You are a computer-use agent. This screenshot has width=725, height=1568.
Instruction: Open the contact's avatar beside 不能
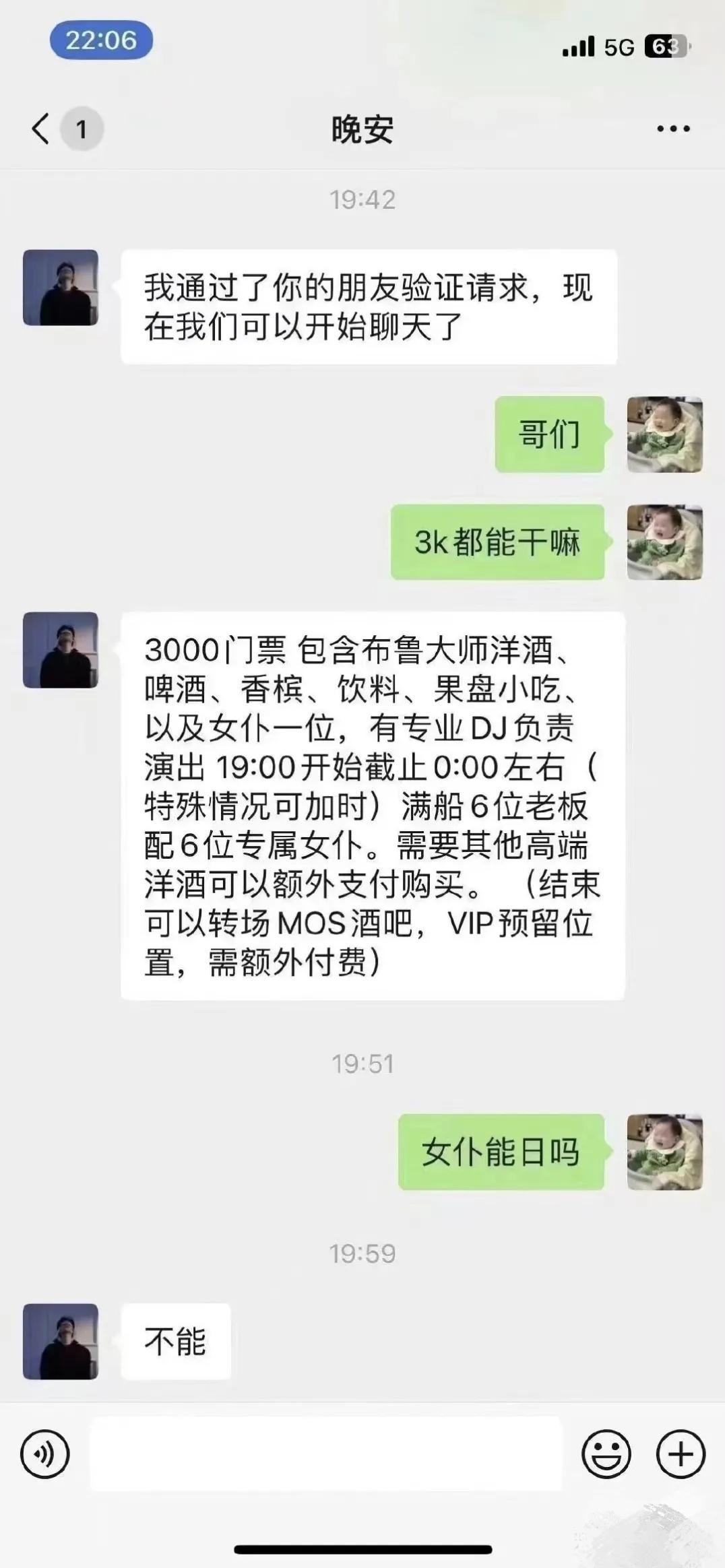tap(61, 1341)
